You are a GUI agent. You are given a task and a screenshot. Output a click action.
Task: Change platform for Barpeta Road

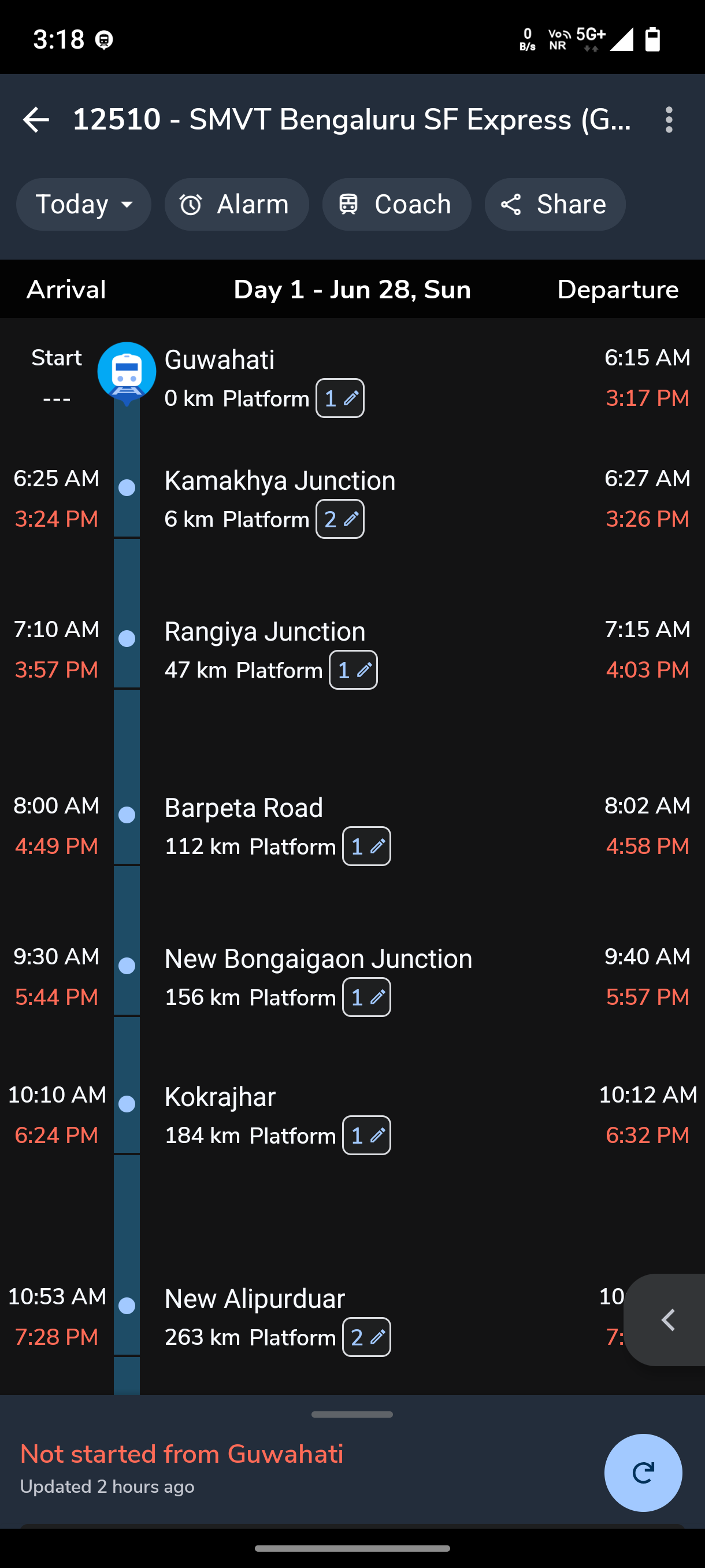(x=367, y=846)
